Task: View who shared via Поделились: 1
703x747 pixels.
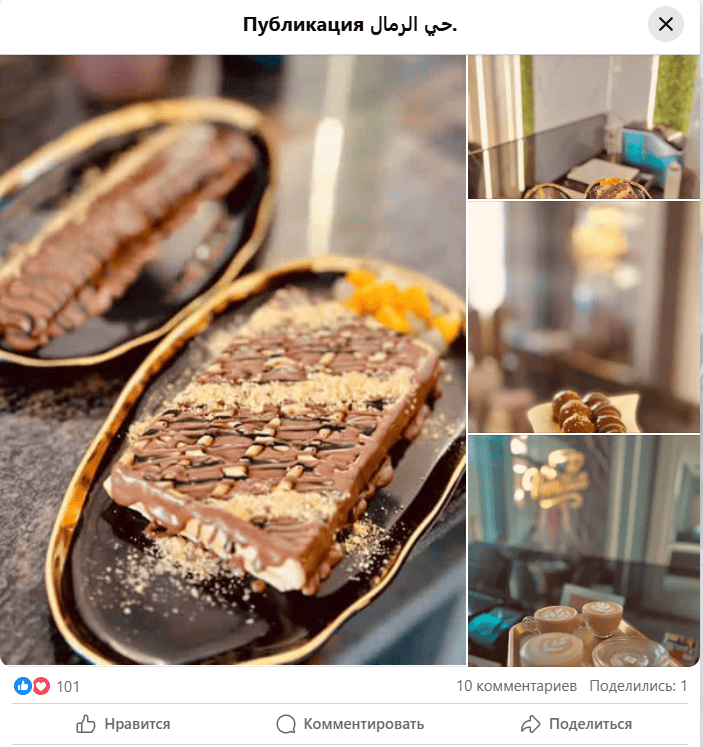Action: click(638, 687)
